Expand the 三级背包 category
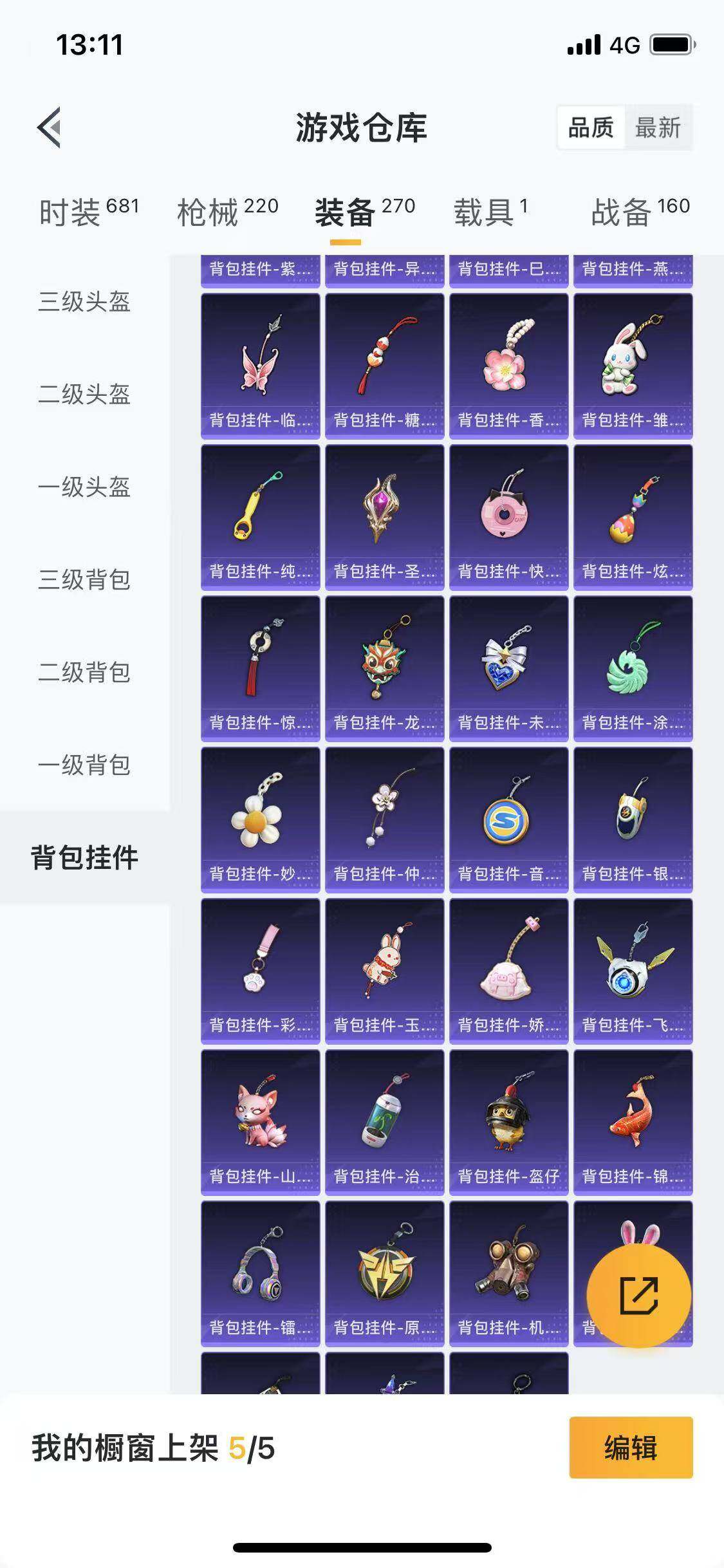724x1568 pixels. click(x=84, y=581)
